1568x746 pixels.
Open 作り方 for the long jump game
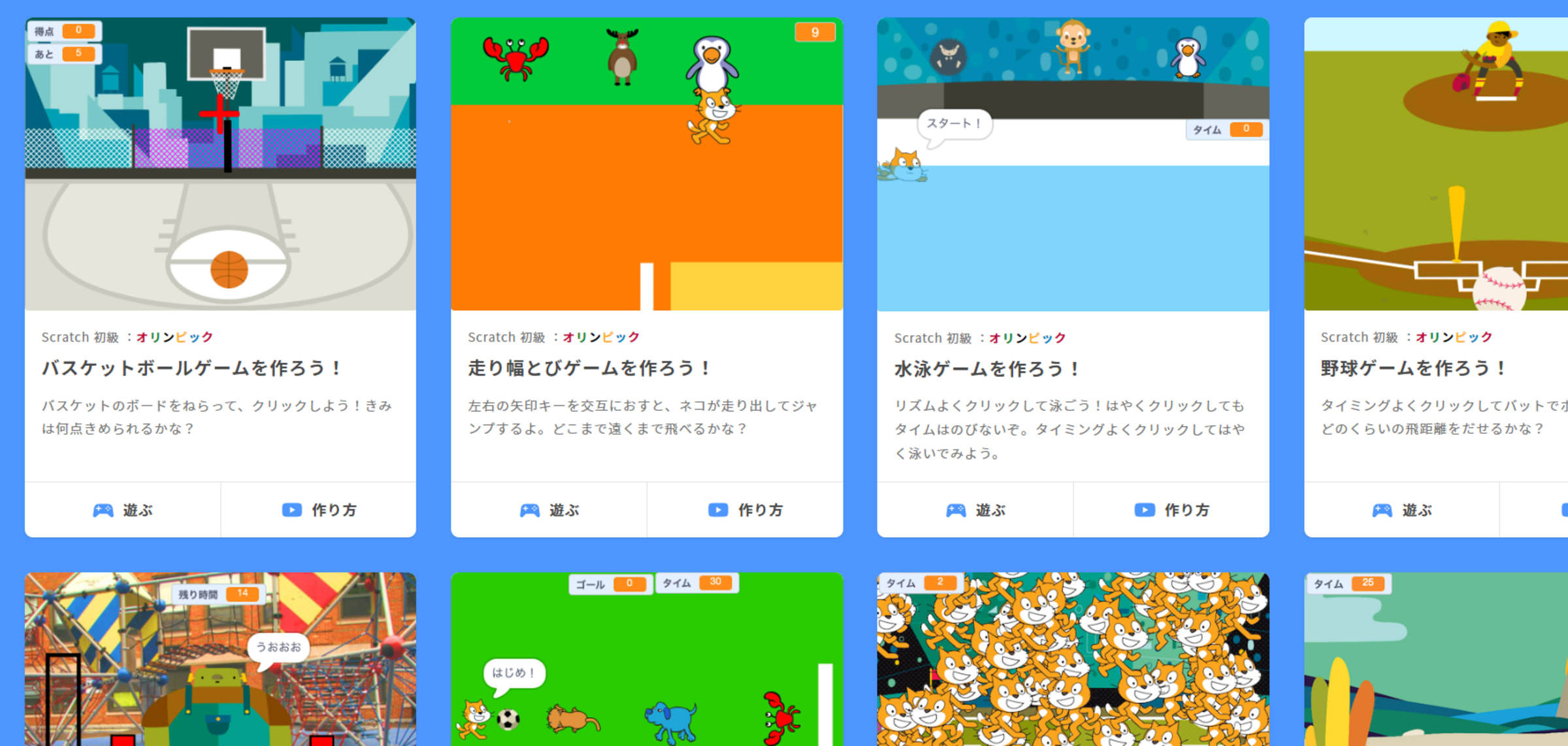click(745, 510)
